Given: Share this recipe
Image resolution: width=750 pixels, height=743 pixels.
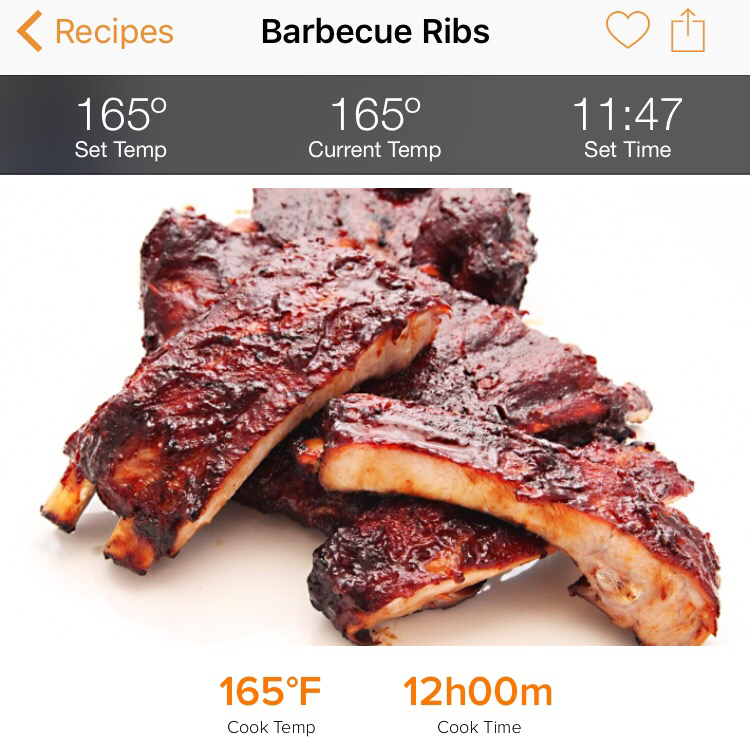Looking at the screenshot, I should [x=688, y=31].
